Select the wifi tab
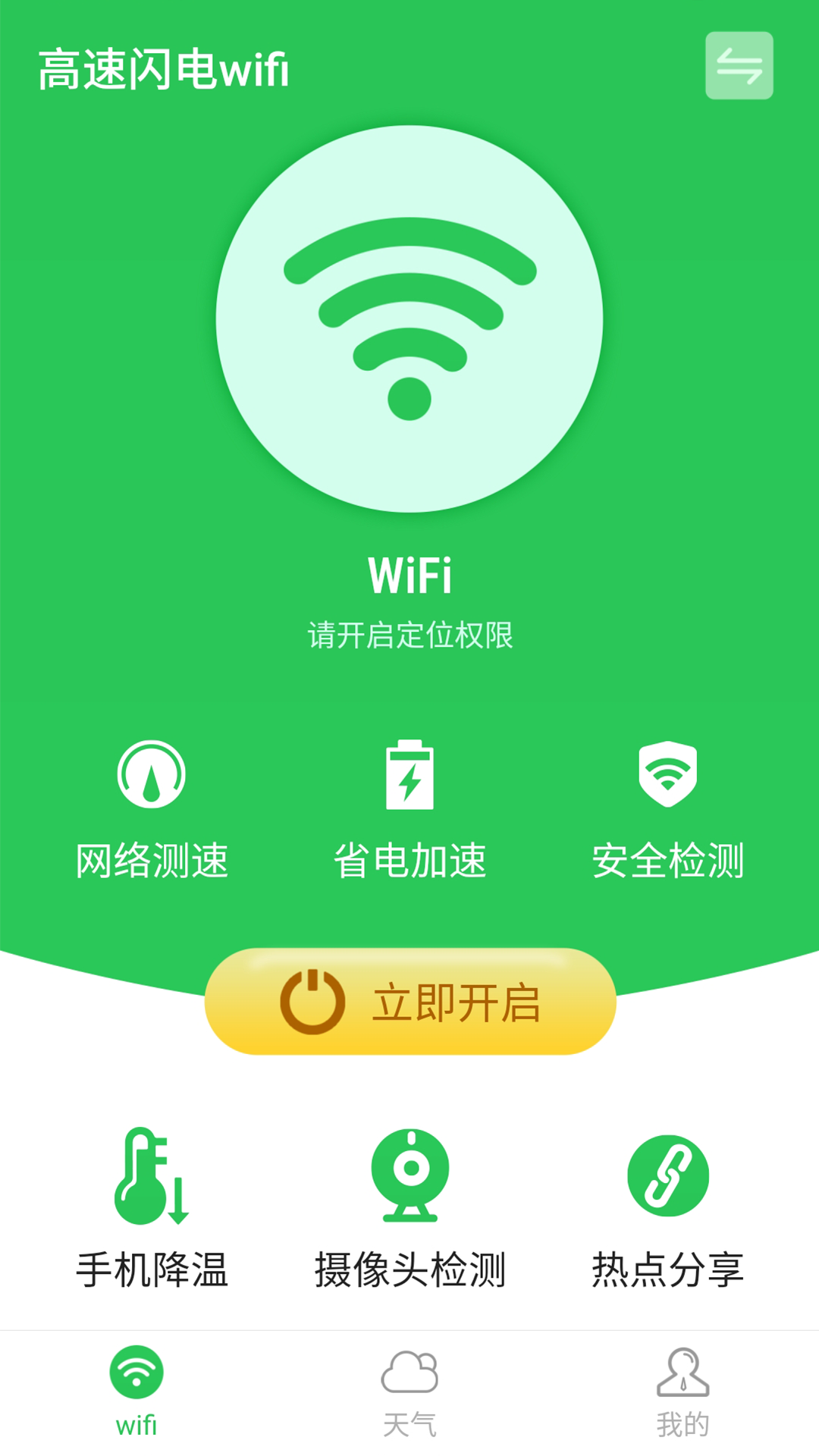 (136, 1392)
